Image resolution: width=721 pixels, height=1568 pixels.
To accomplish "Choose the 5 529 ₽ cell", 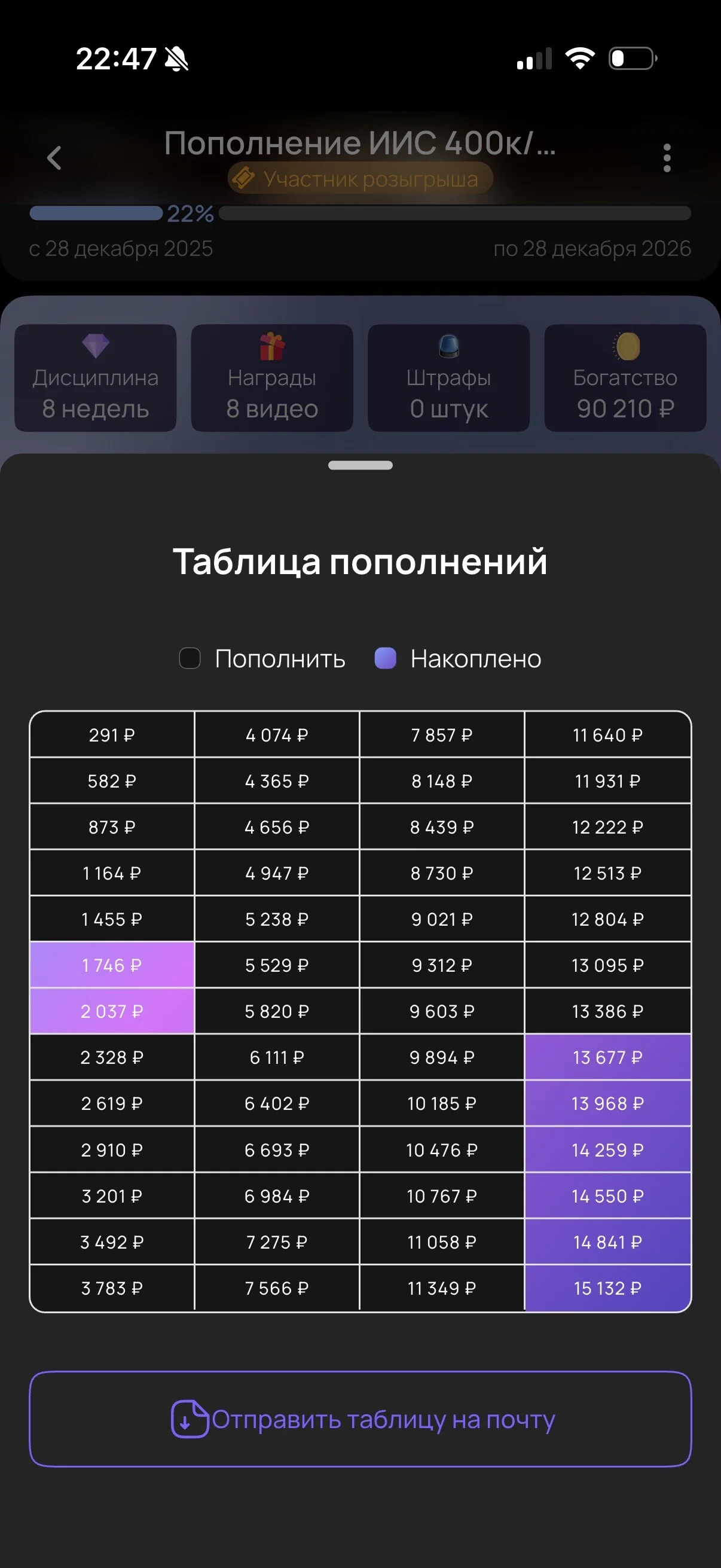I will [277, 965].
